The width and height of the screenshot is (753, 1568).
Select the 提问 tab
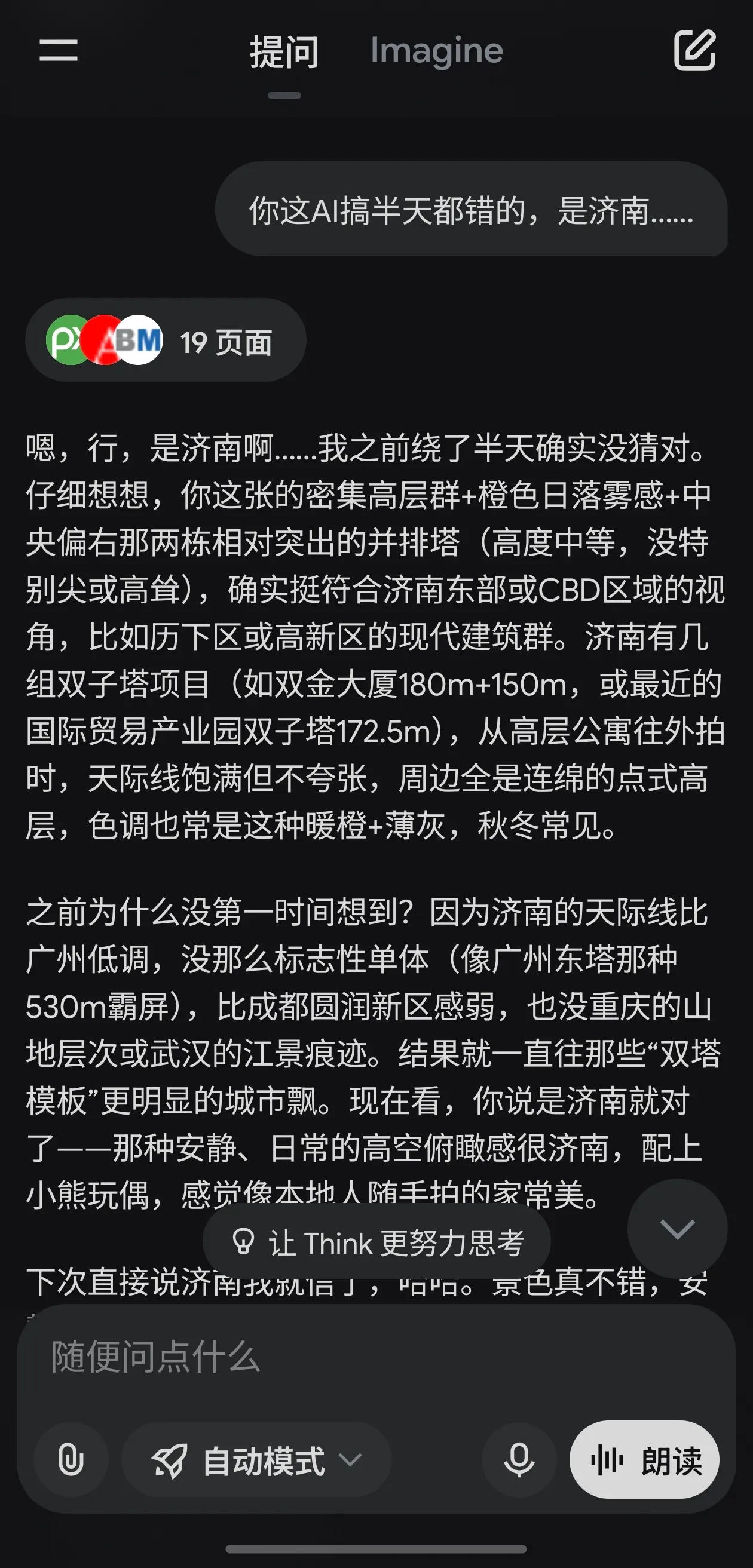point(284,53)
